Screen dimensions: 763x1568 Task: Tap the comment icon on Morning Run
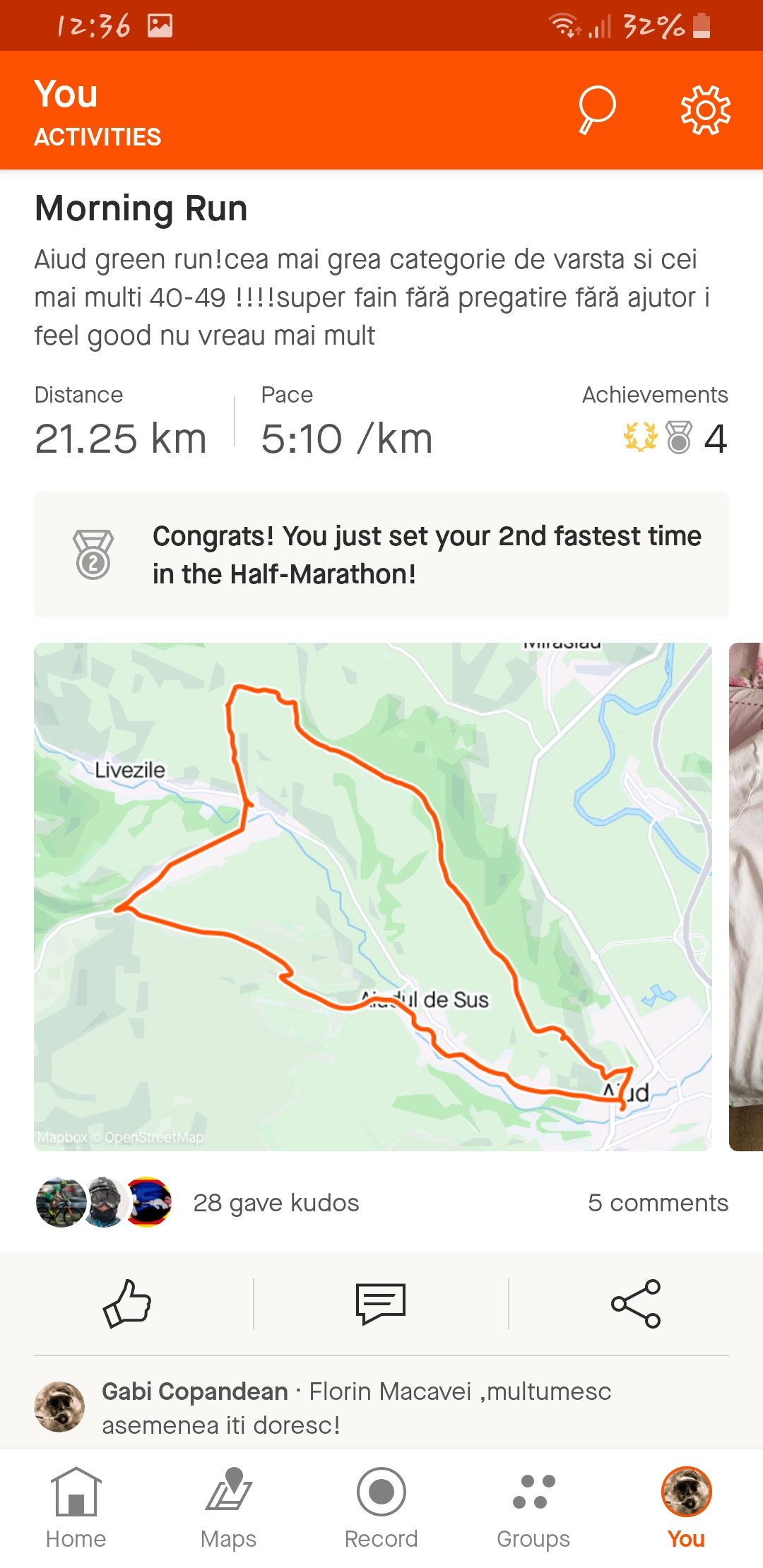click(381, 1303)
